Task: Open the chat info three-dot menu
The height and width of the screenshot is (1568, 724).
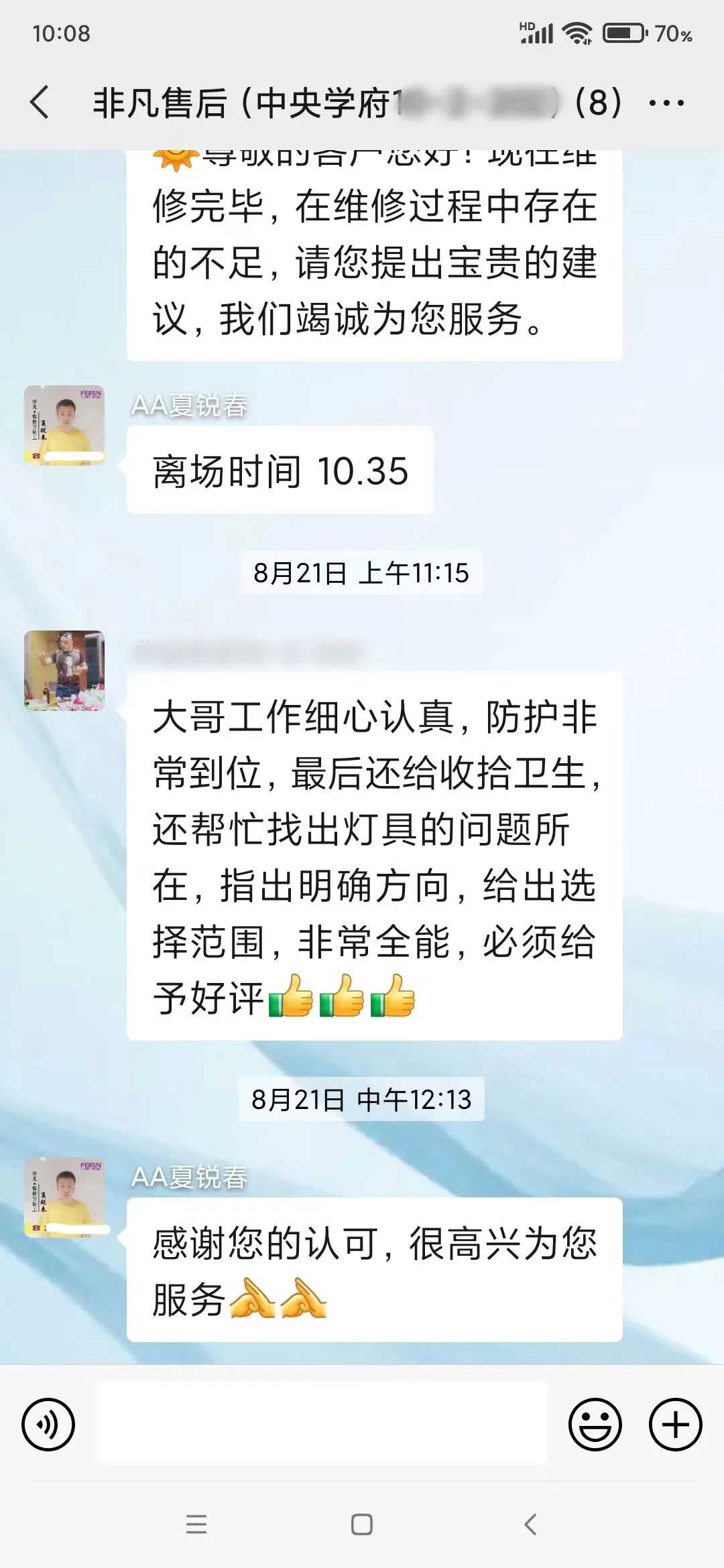Action: pyautogui.click(x=666, y=103)
